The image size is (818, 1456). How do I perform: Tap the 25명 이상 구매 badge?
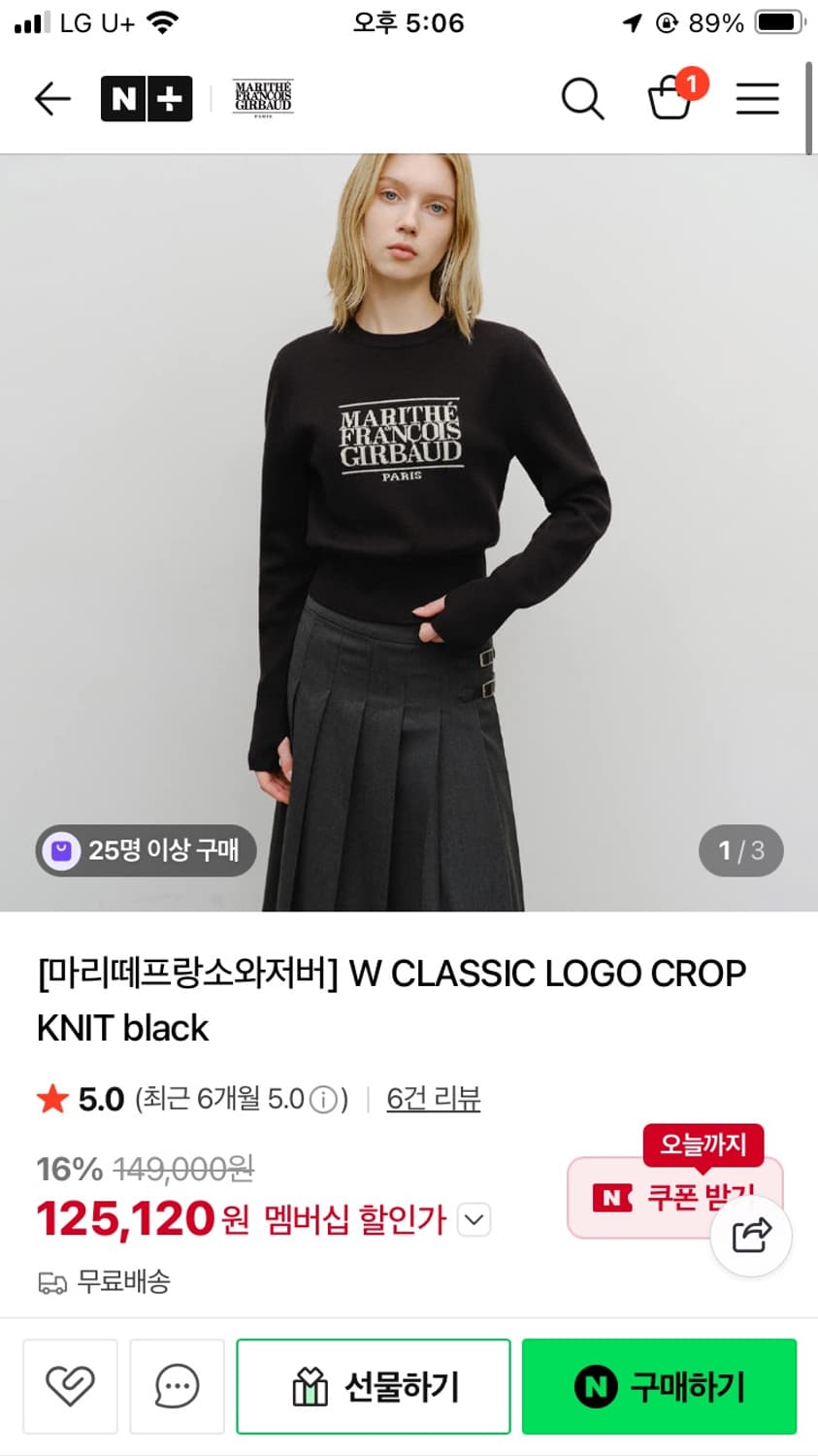tap(144, 850)
